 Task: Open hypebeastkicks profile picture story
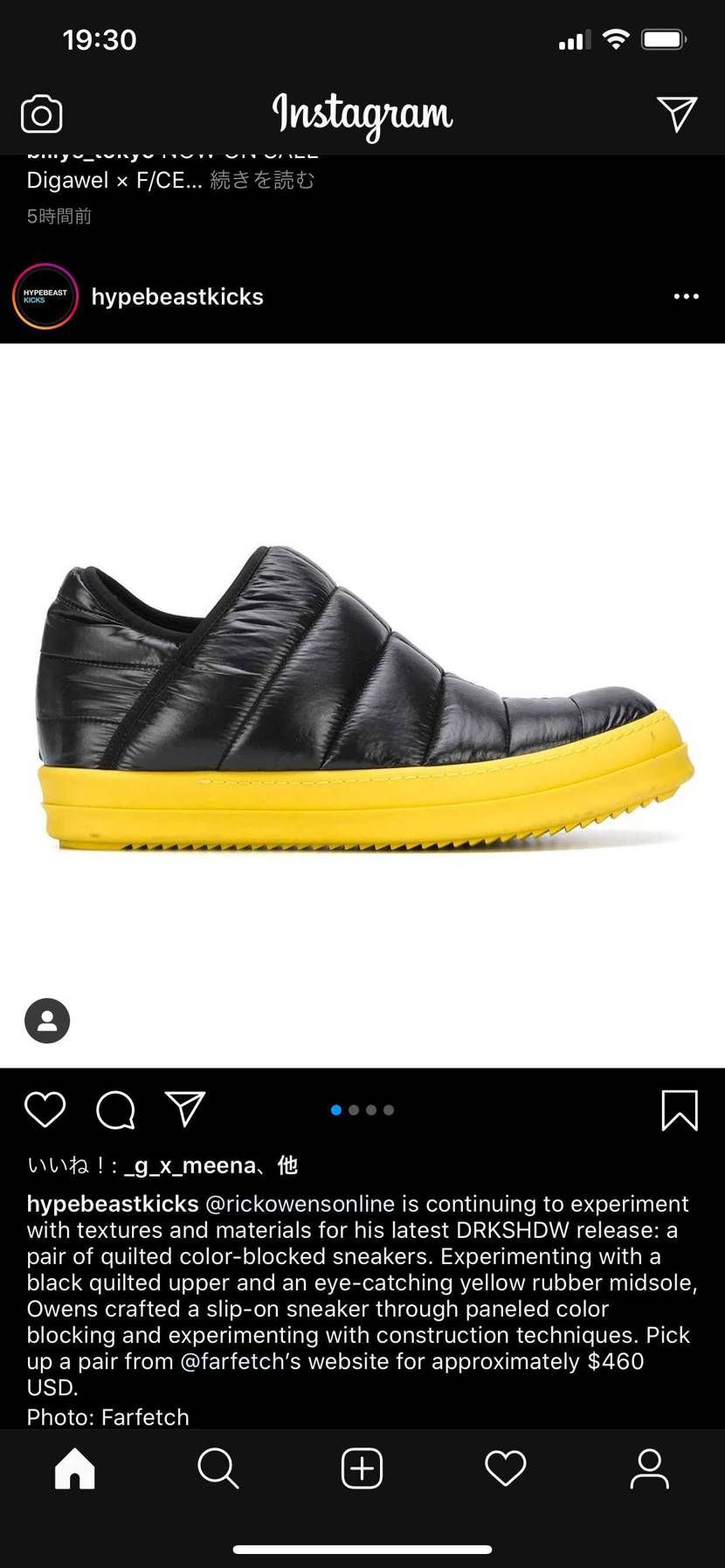(x=45, y=297)
